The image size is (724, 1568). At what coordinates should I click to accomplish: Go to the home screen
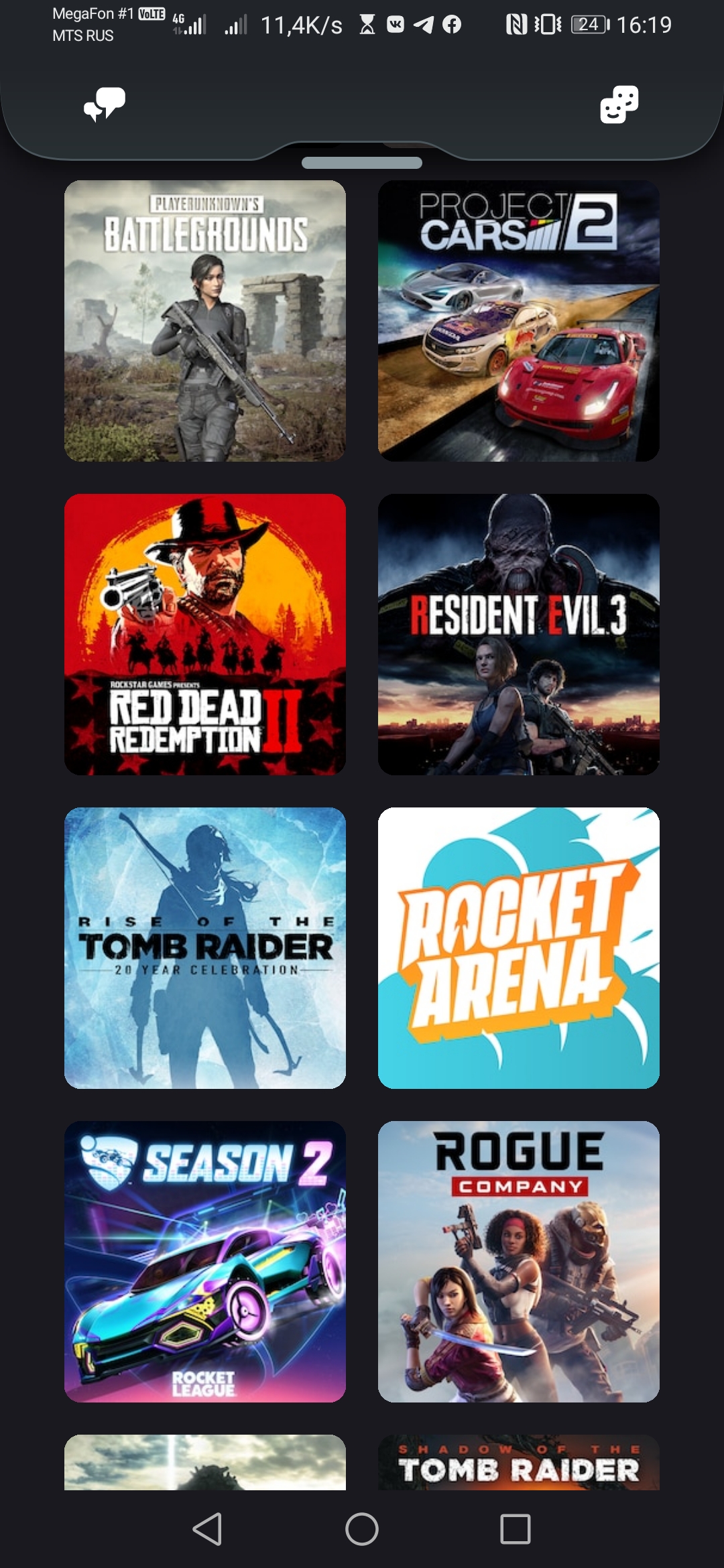click(362, 1529)
